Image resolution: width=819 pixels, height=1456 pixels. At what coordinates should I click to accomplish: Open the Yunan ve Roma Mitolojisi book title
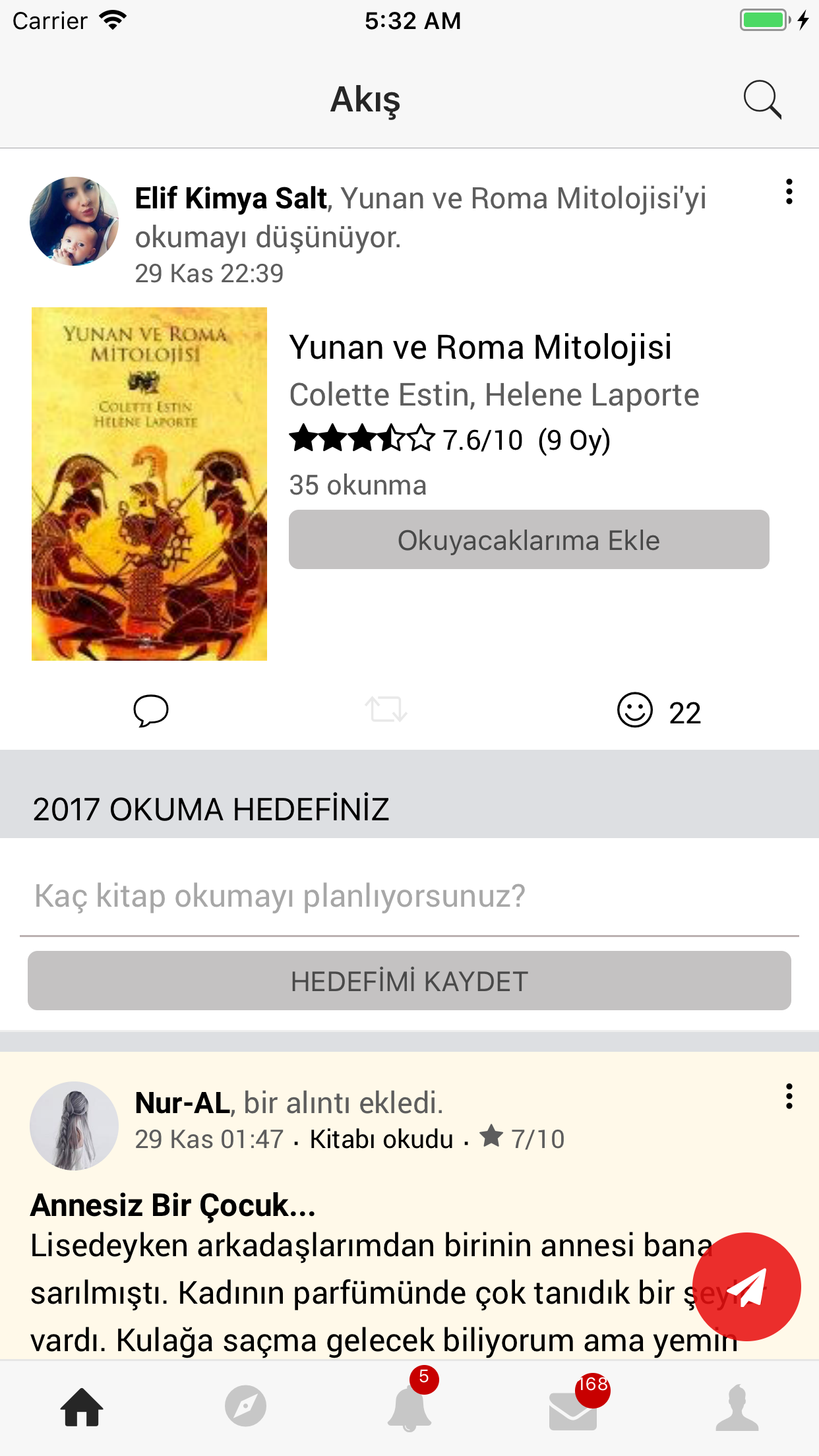pos(480,348)
